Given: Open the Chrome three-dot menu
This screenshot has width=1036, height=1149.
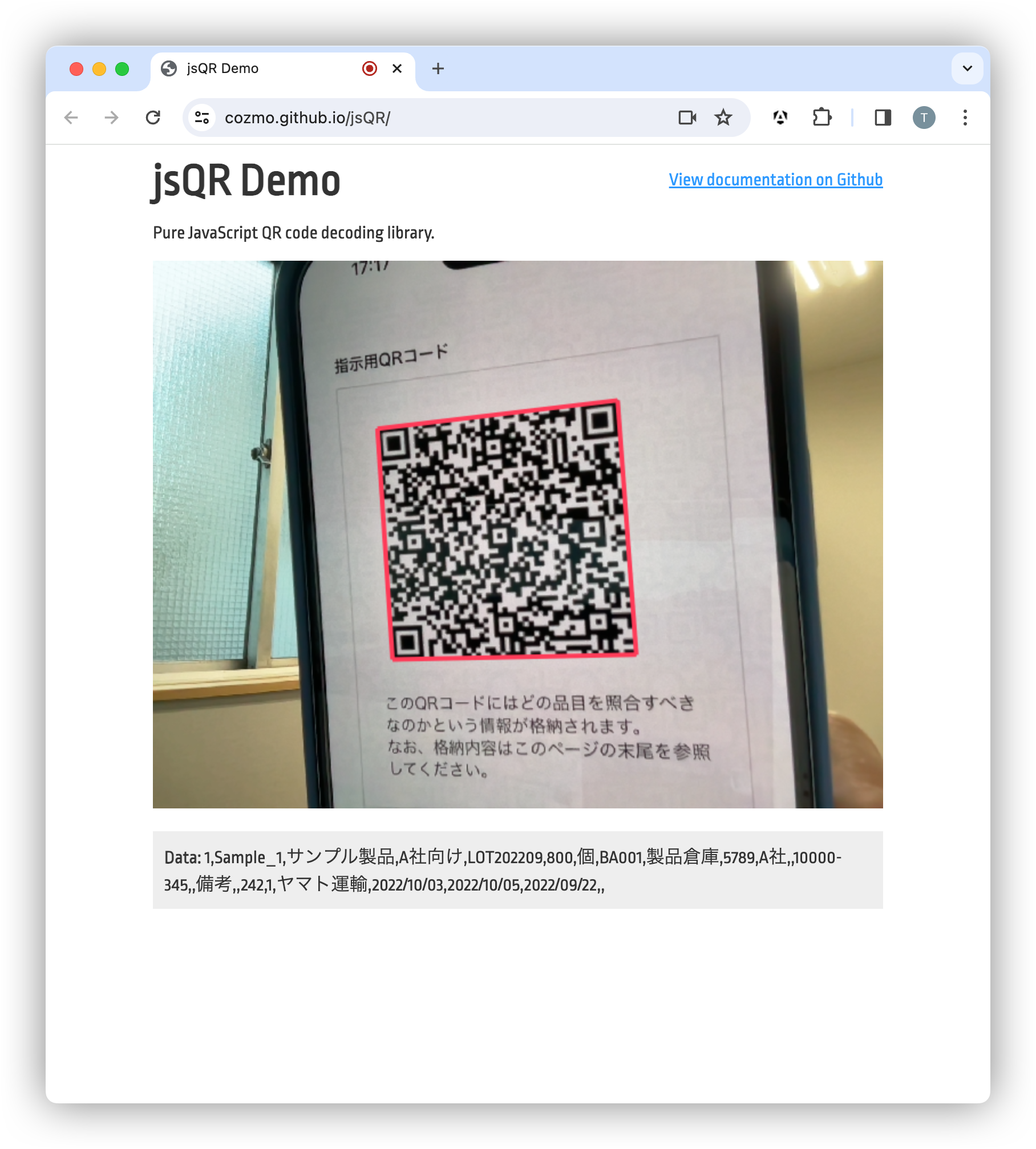Looking at the screenshot, I should [x=965, y=118].
